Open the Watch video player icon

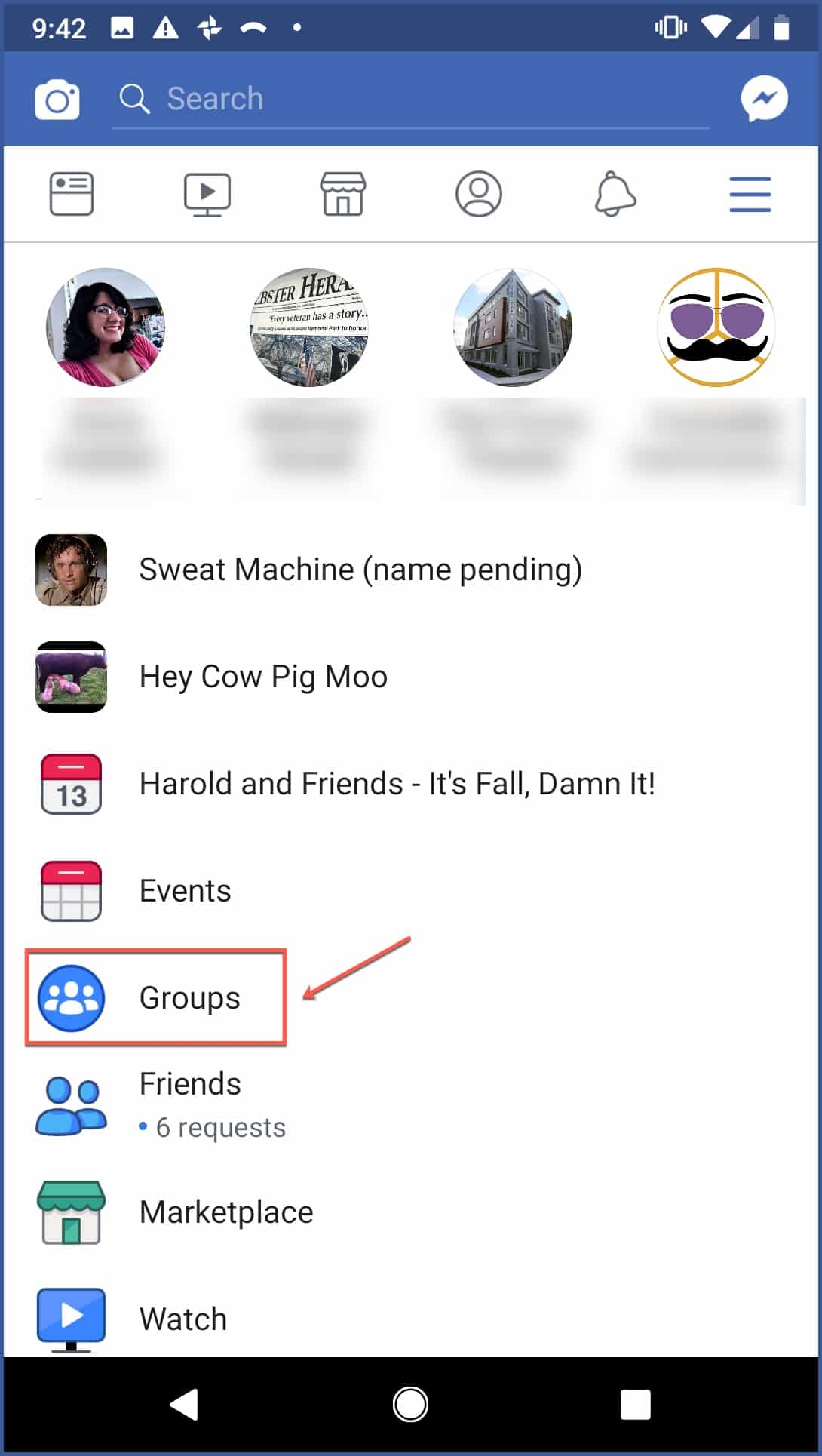coord(70,1316)
